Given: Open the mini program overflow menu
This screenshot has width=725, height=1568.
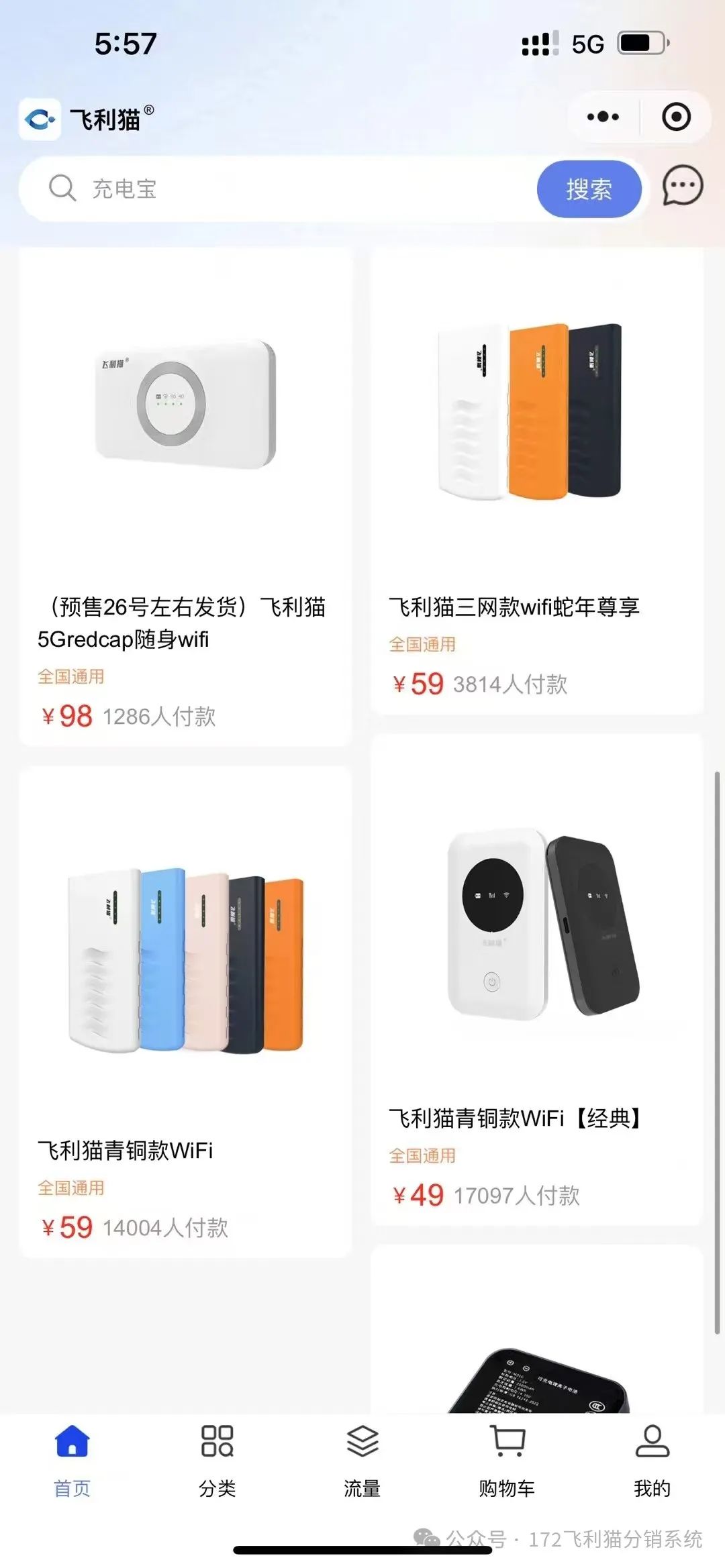Looking at the screenshot, I should pyautogui.click(x=603, y=117).
